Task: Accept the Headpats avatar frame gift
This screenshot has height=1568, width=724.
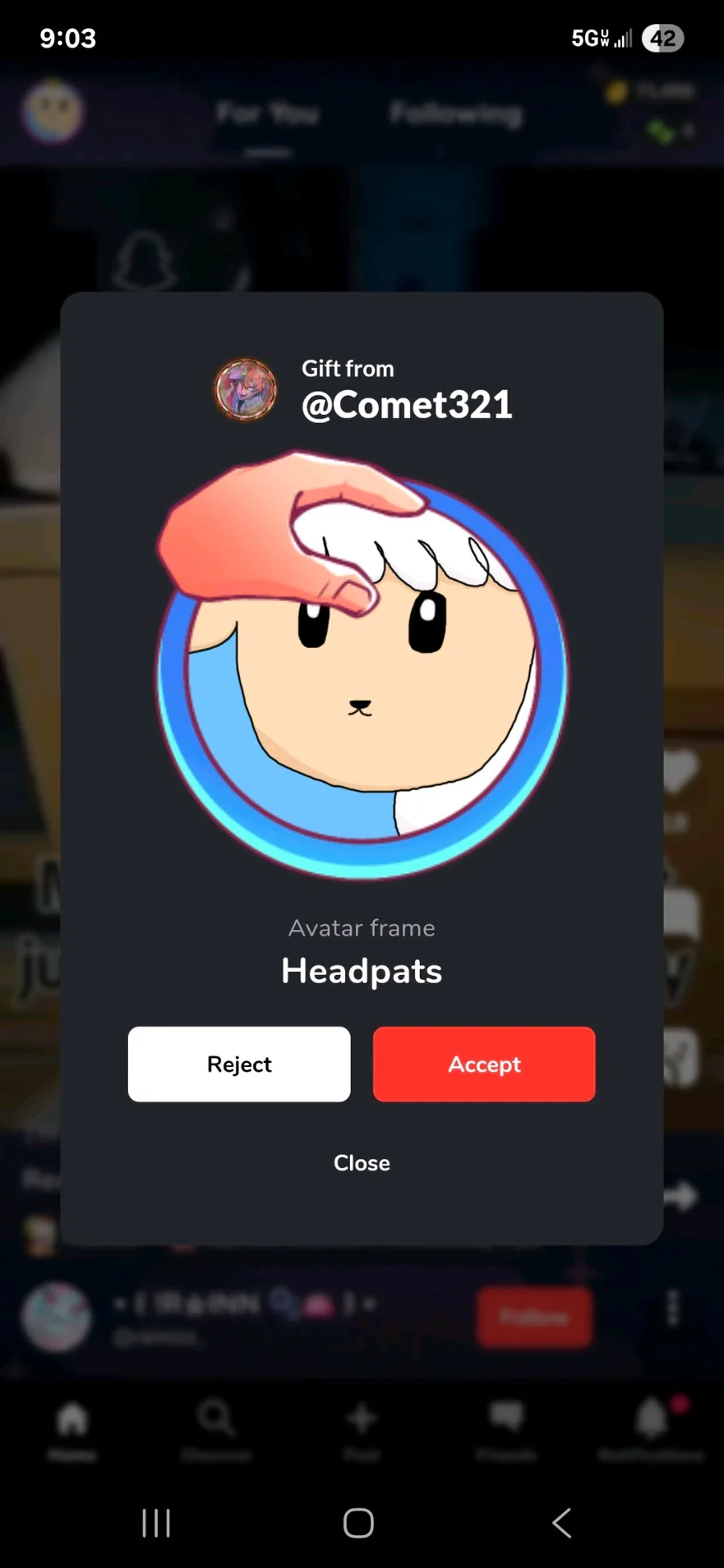Action: (484, 1064)
